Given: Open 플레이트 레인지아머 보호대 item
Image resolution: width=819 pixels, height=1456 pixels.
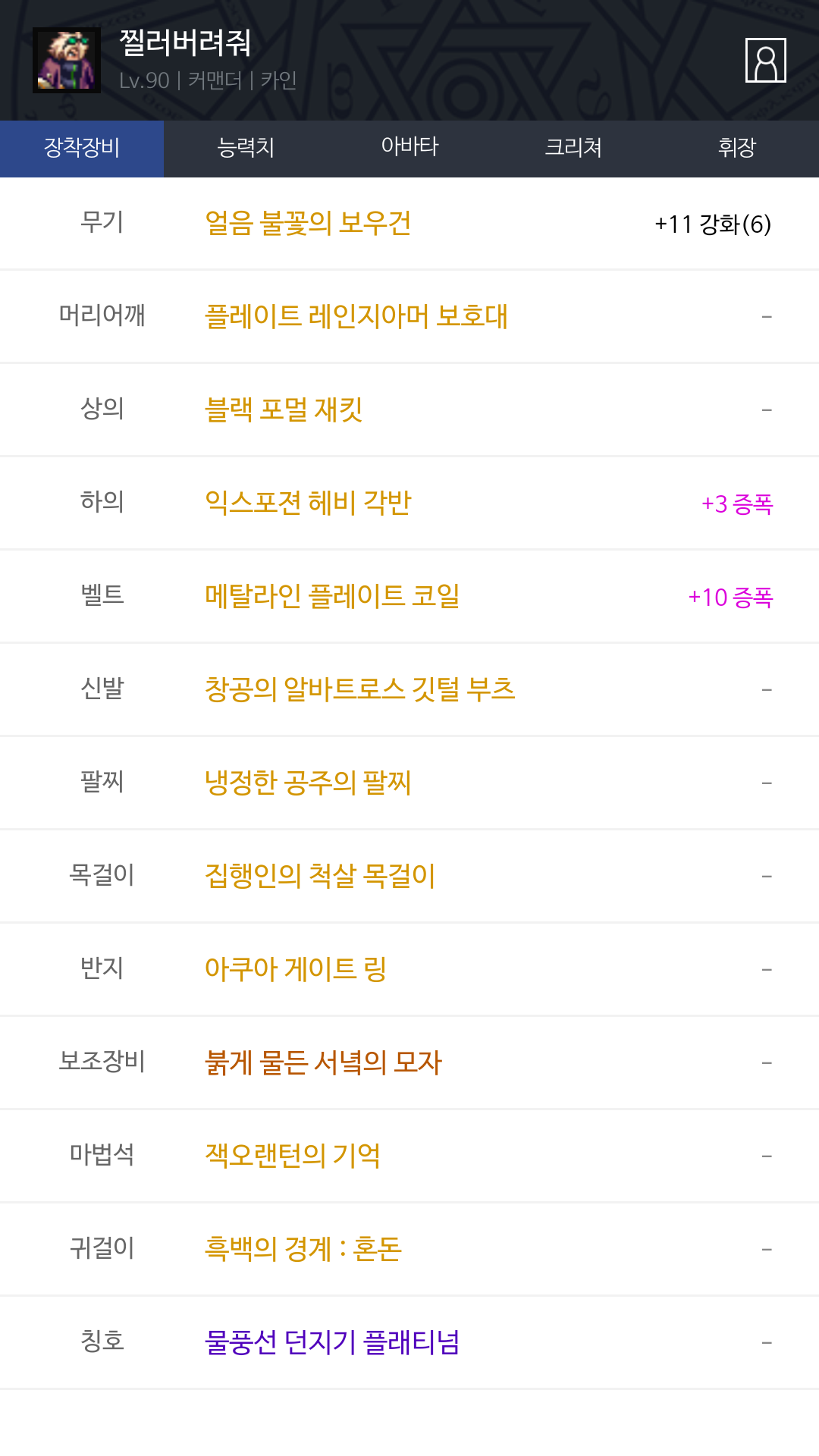Looking at the screenshot, I should tap(356, 316).
